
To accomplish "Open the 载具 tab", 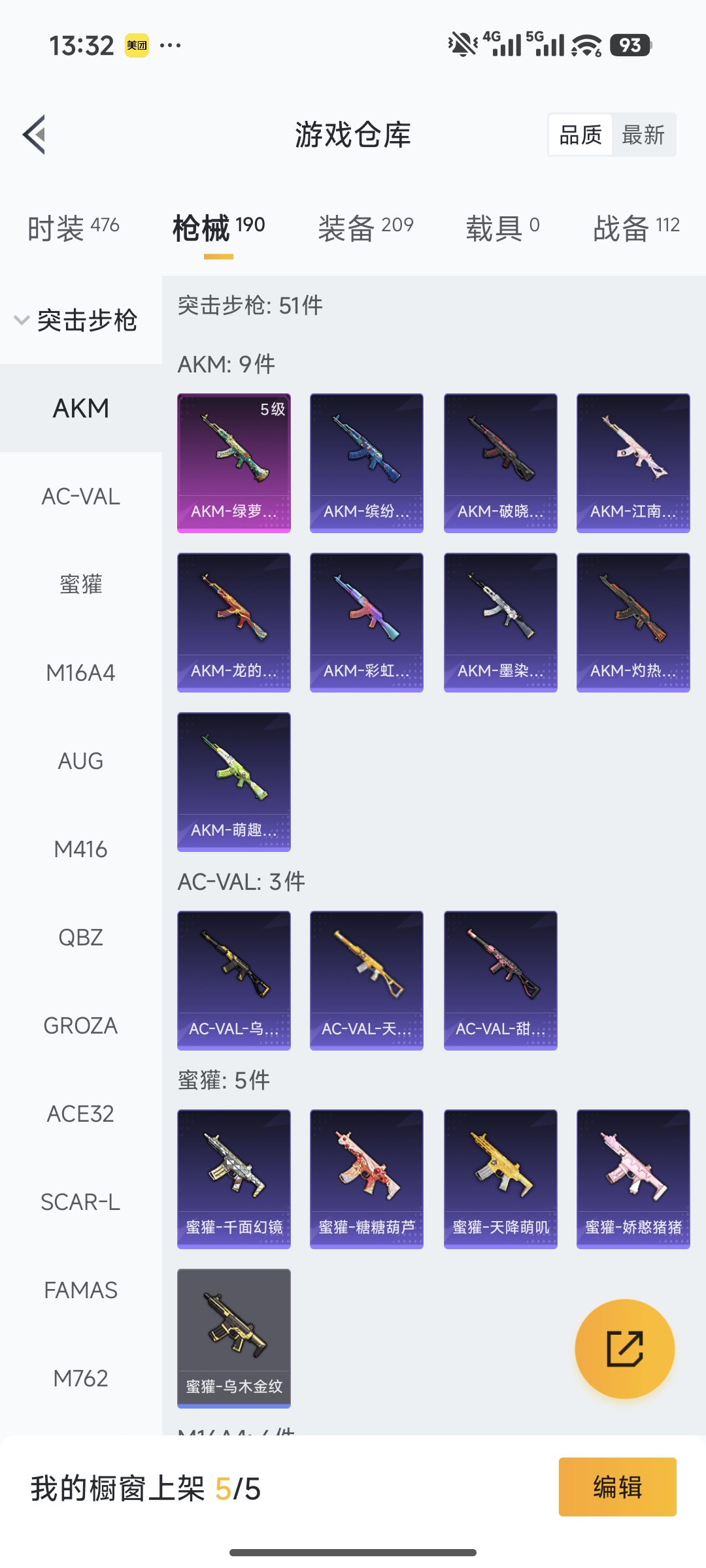I will [x=502, y=228].
